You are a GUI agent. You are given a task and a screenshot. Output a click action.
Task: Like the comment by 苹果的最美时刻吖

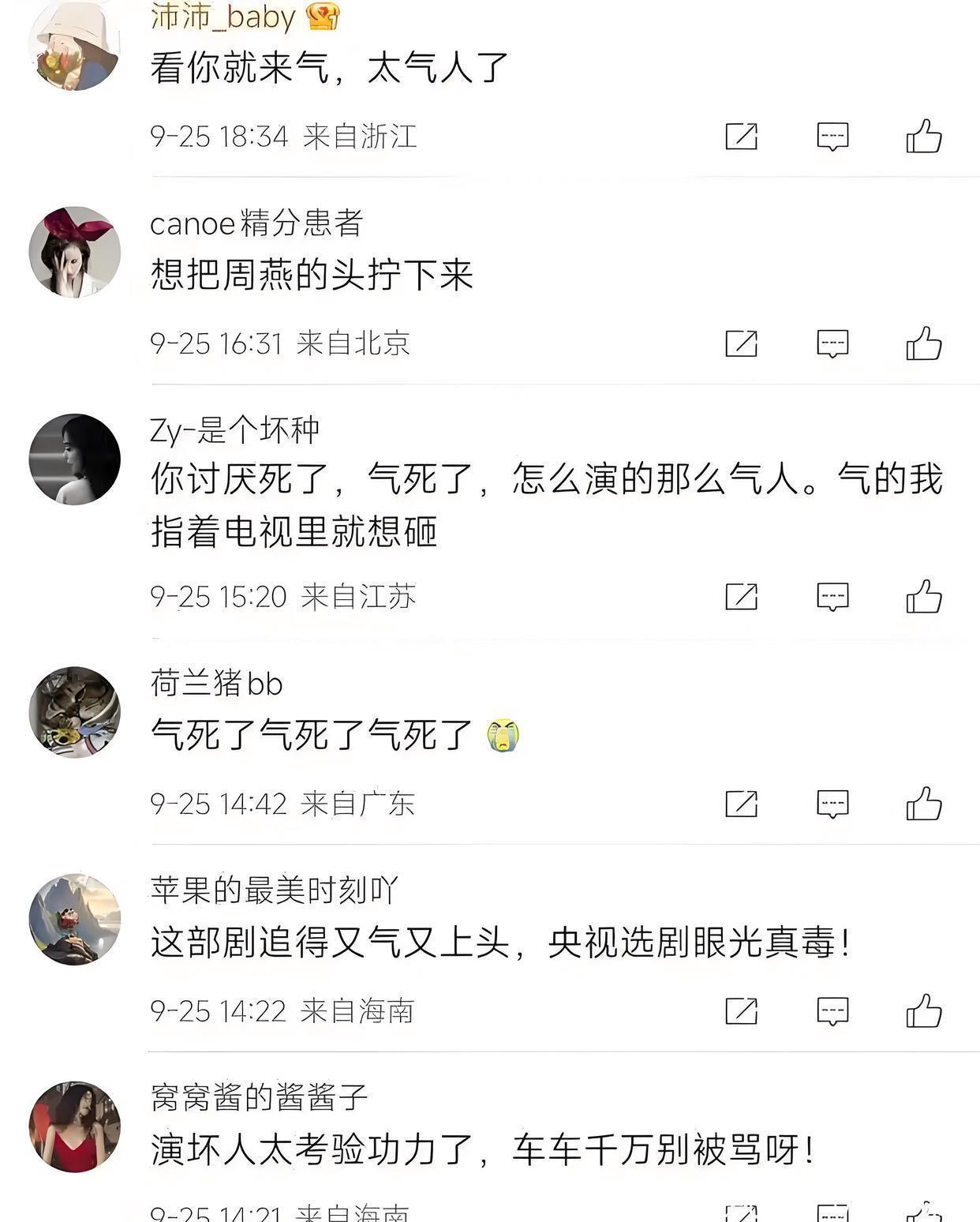tap(924, 1010)
